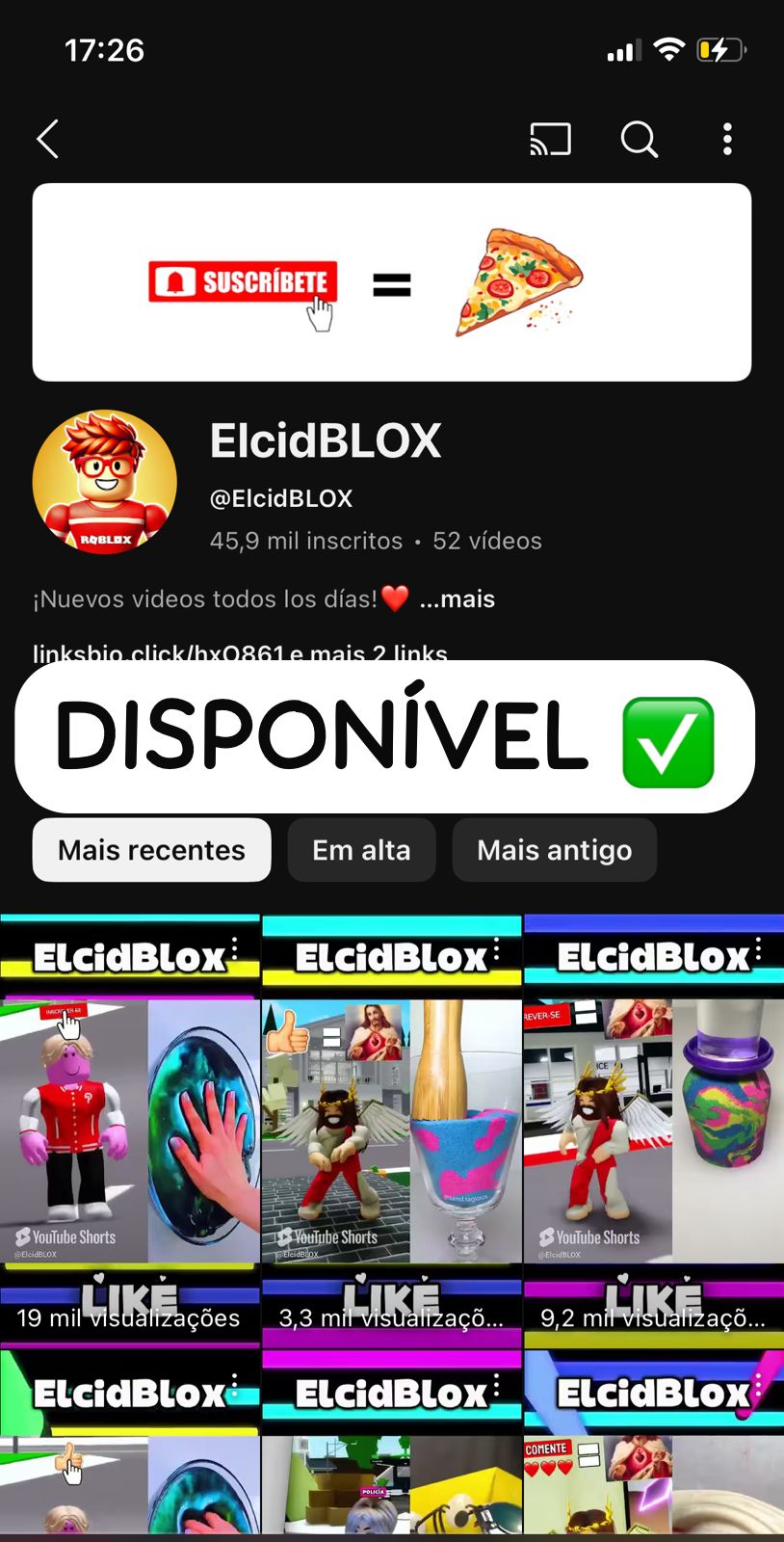This screenshot has width=784, height=1542.
Task: Open options for the 19 mil visualizações short
Action: pos(235,949)
